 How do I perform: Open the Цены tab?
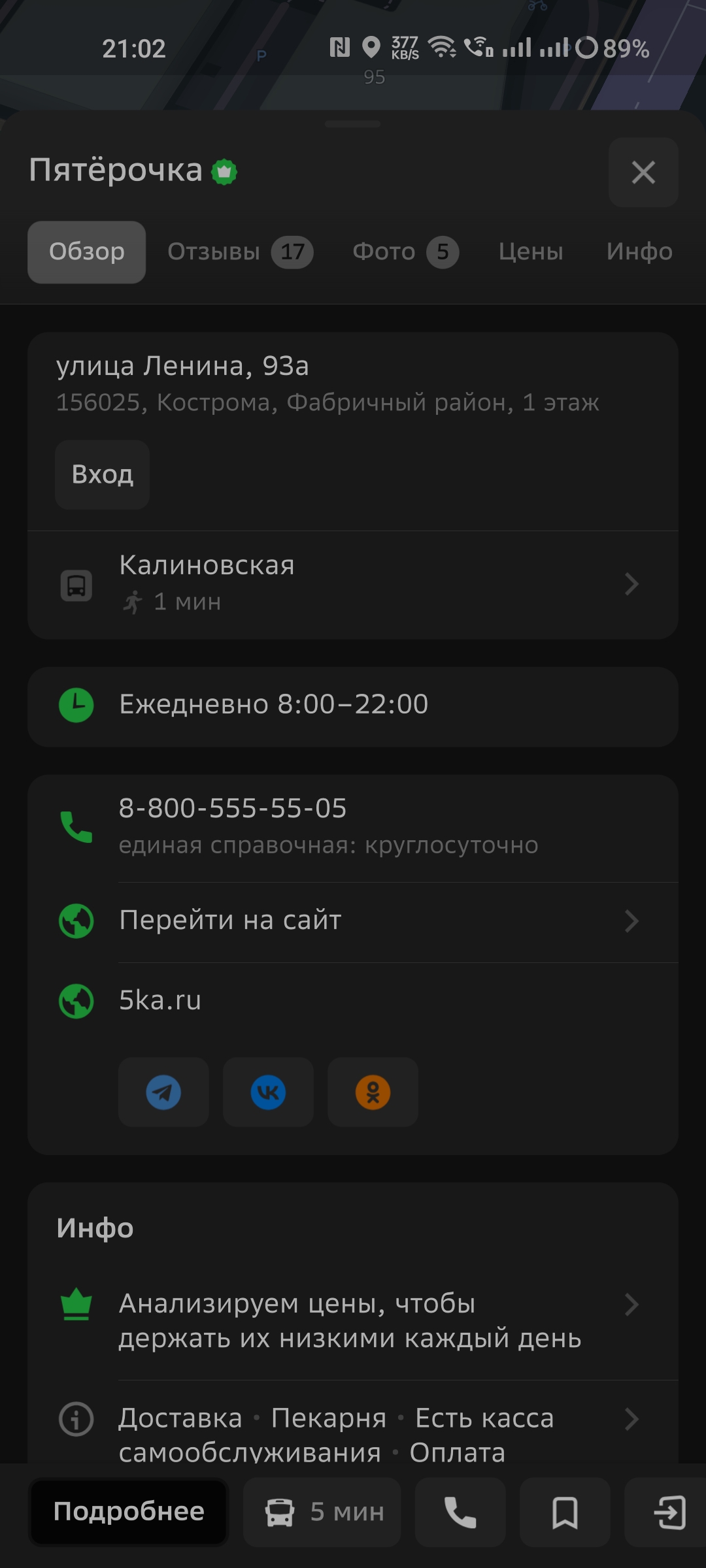point(531,252)
